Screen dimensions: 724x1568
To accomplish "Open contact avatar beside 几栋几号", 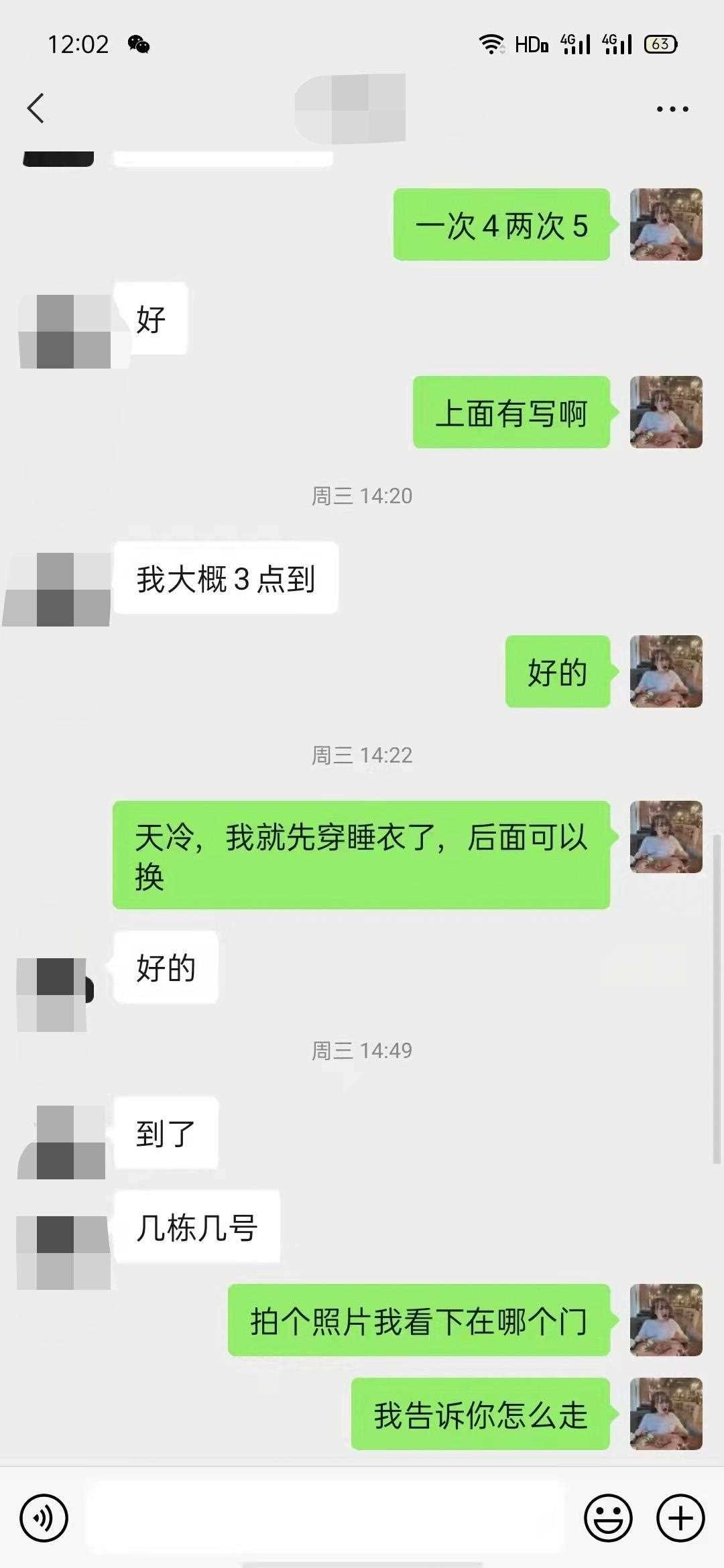I will coord(64,1252).
